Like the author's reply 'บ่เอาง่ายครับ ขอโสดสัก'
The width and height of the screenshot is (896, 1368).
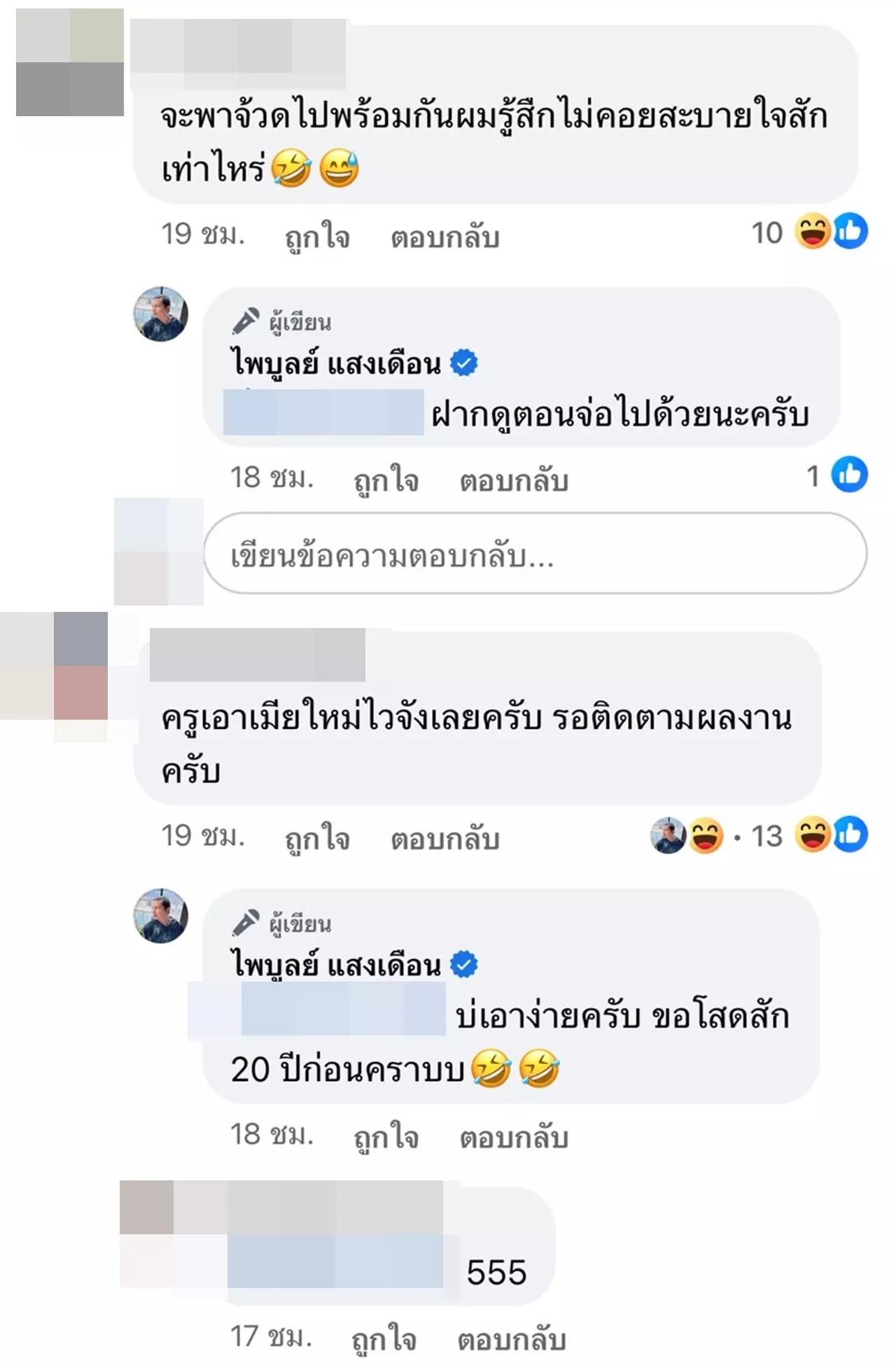coord(386,1137)
